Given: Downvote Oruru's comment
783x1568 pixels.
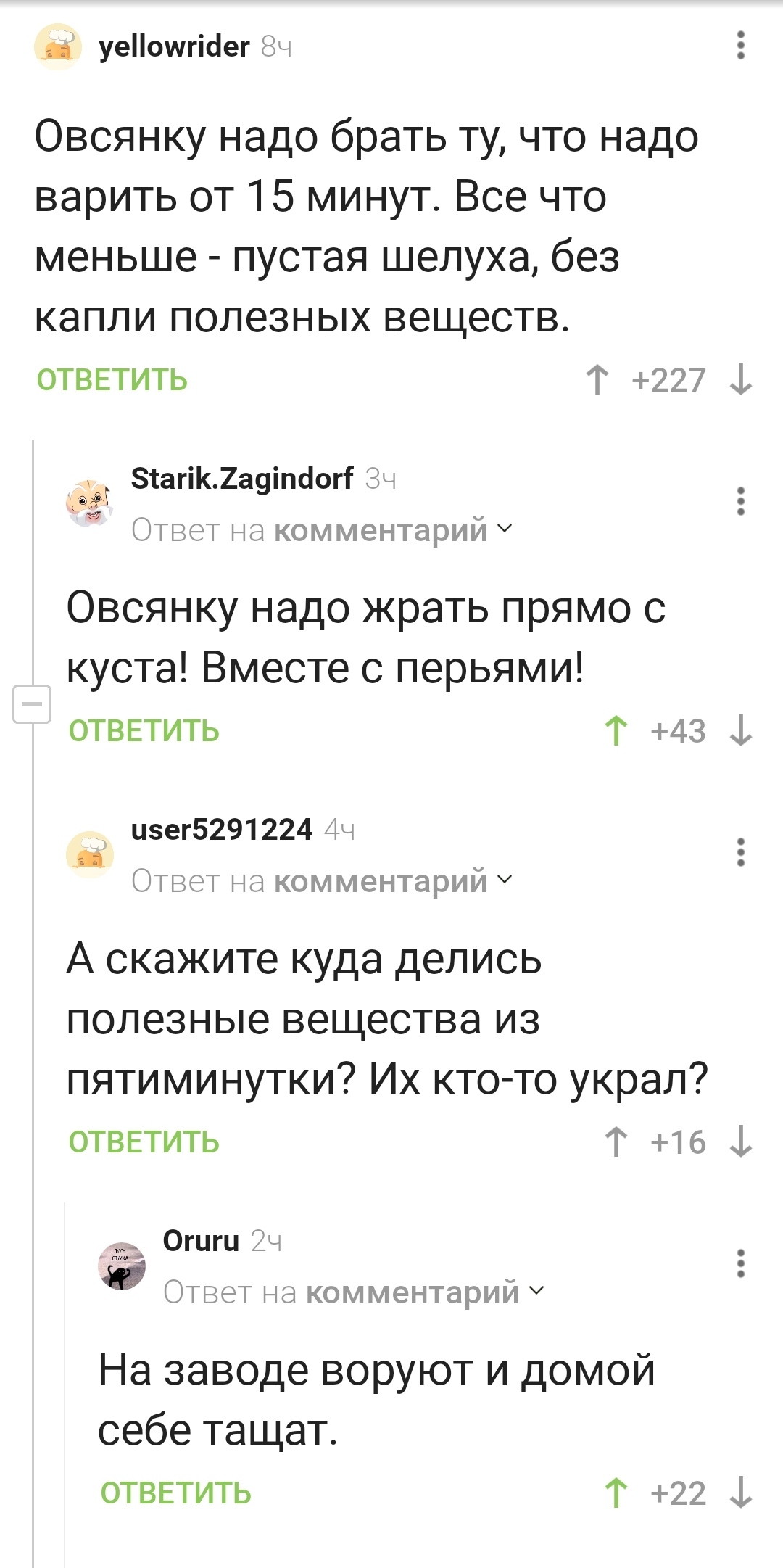Looking at the screenshot, I should pyautogui.click(x=740, y=1493).
